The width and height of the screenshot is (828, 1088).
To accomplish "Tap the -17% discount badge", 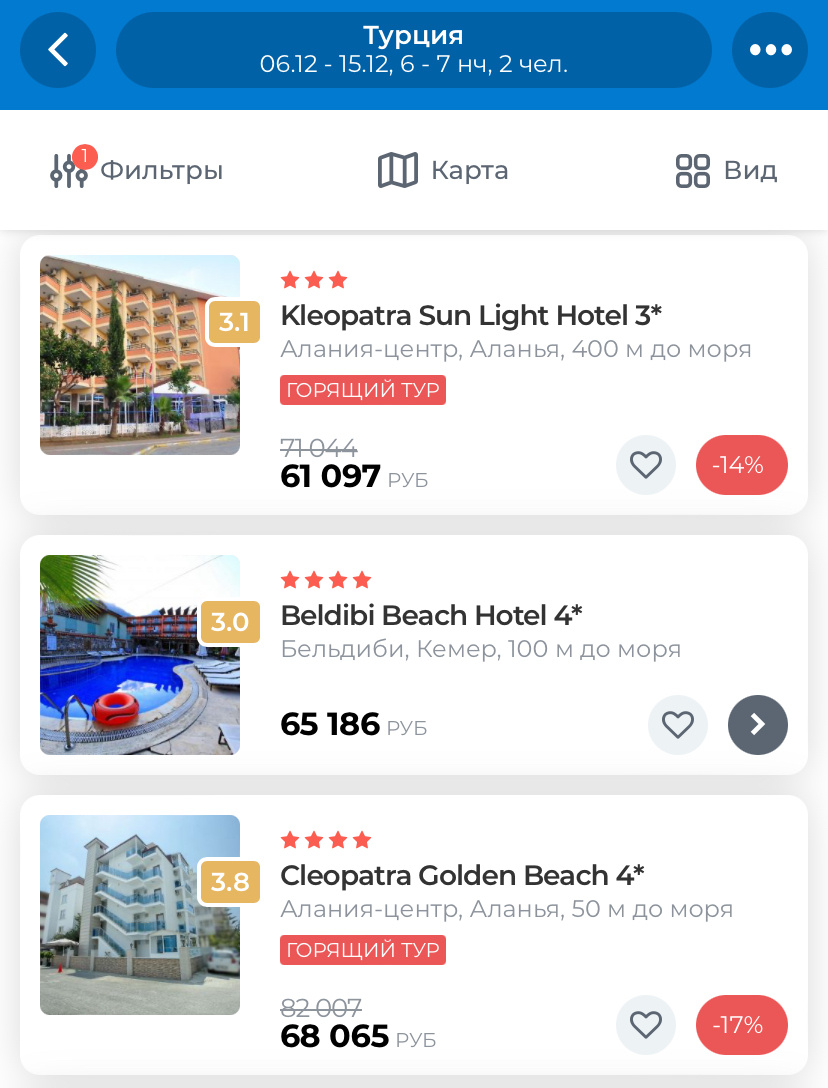I will pyautogui.click(x=741, y=1025).
